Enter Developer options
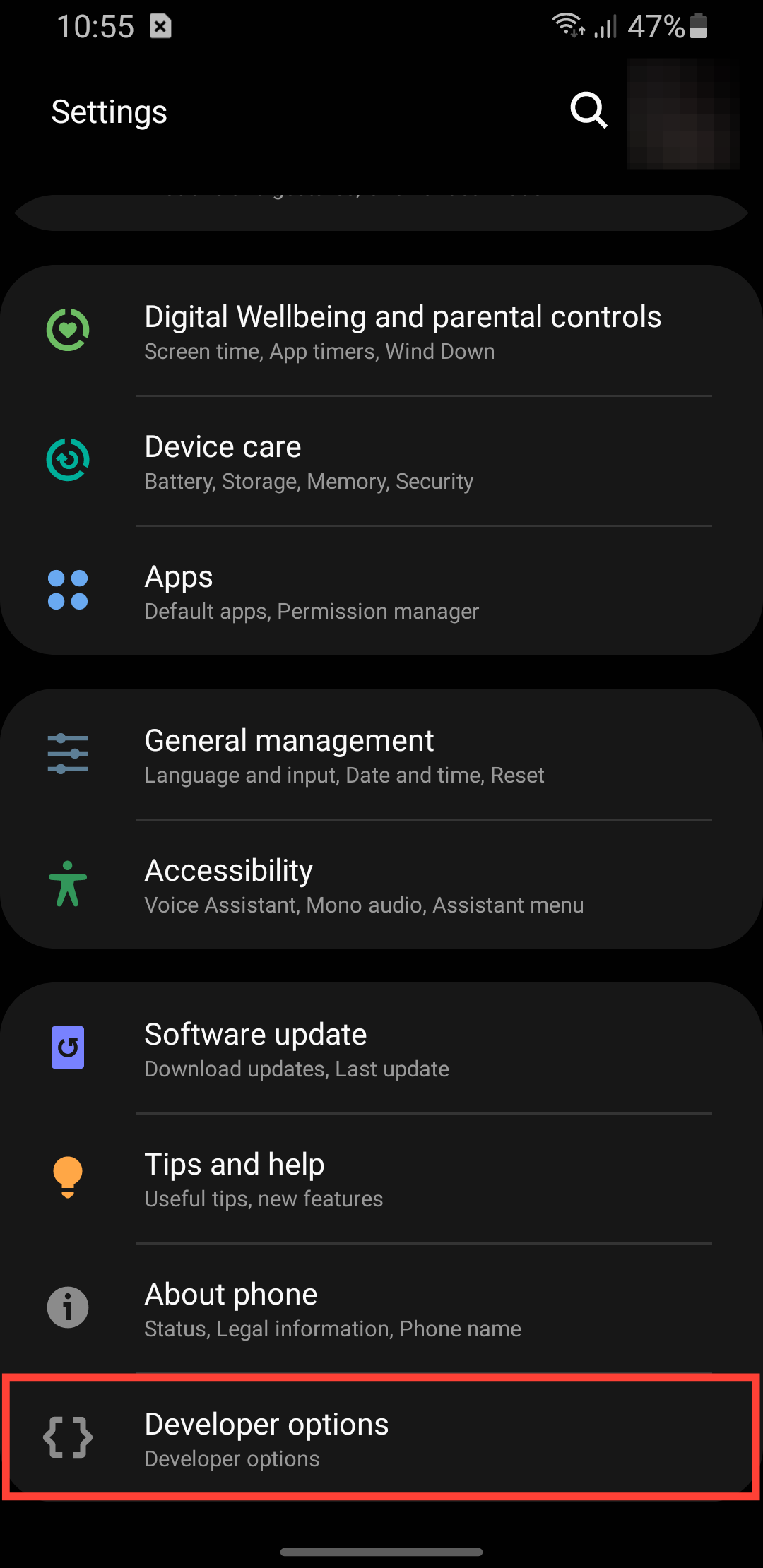 [381, 1439]
